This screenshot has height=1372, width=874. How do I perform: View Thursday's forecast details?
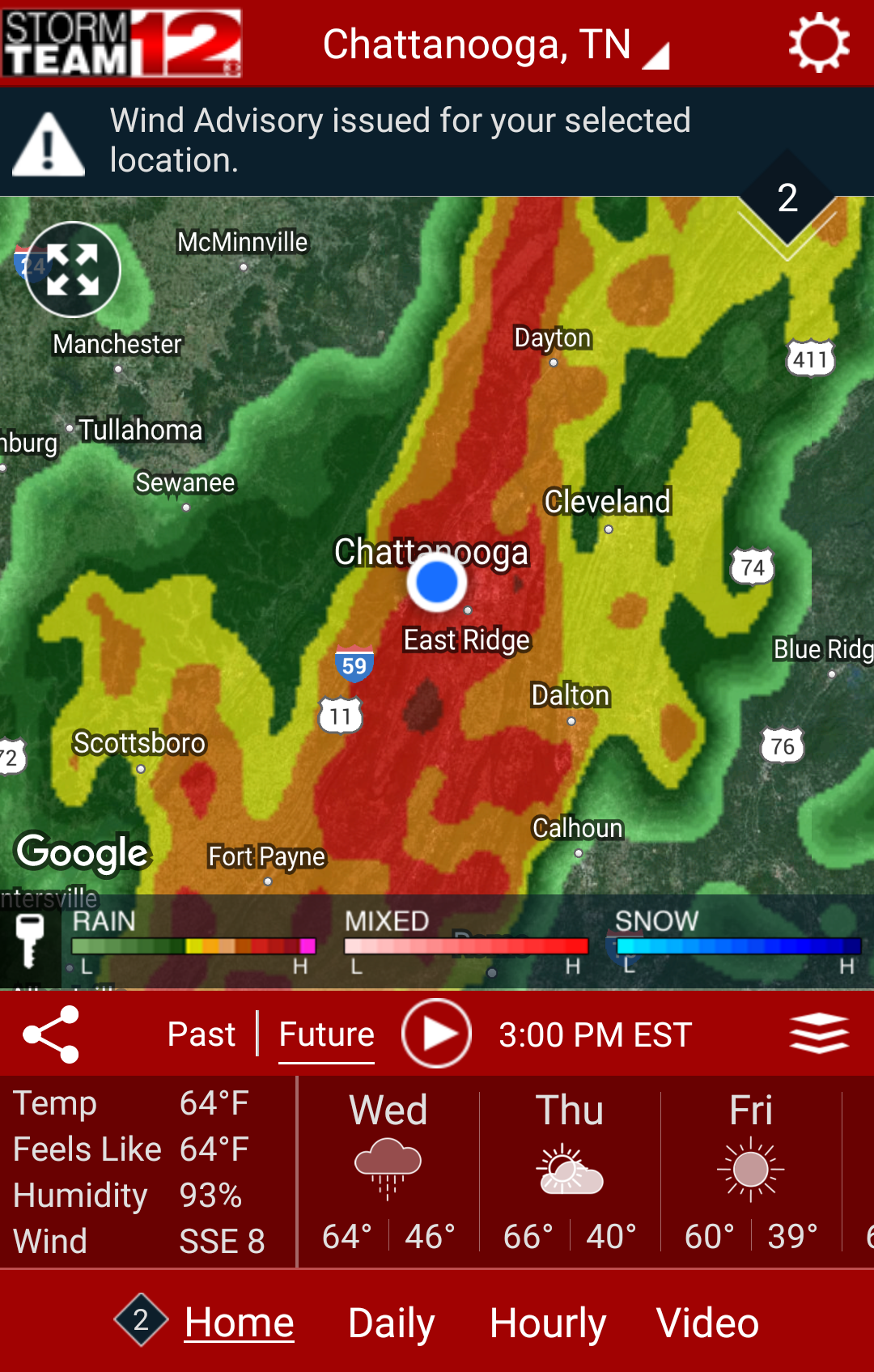[x=570, y=1171]
